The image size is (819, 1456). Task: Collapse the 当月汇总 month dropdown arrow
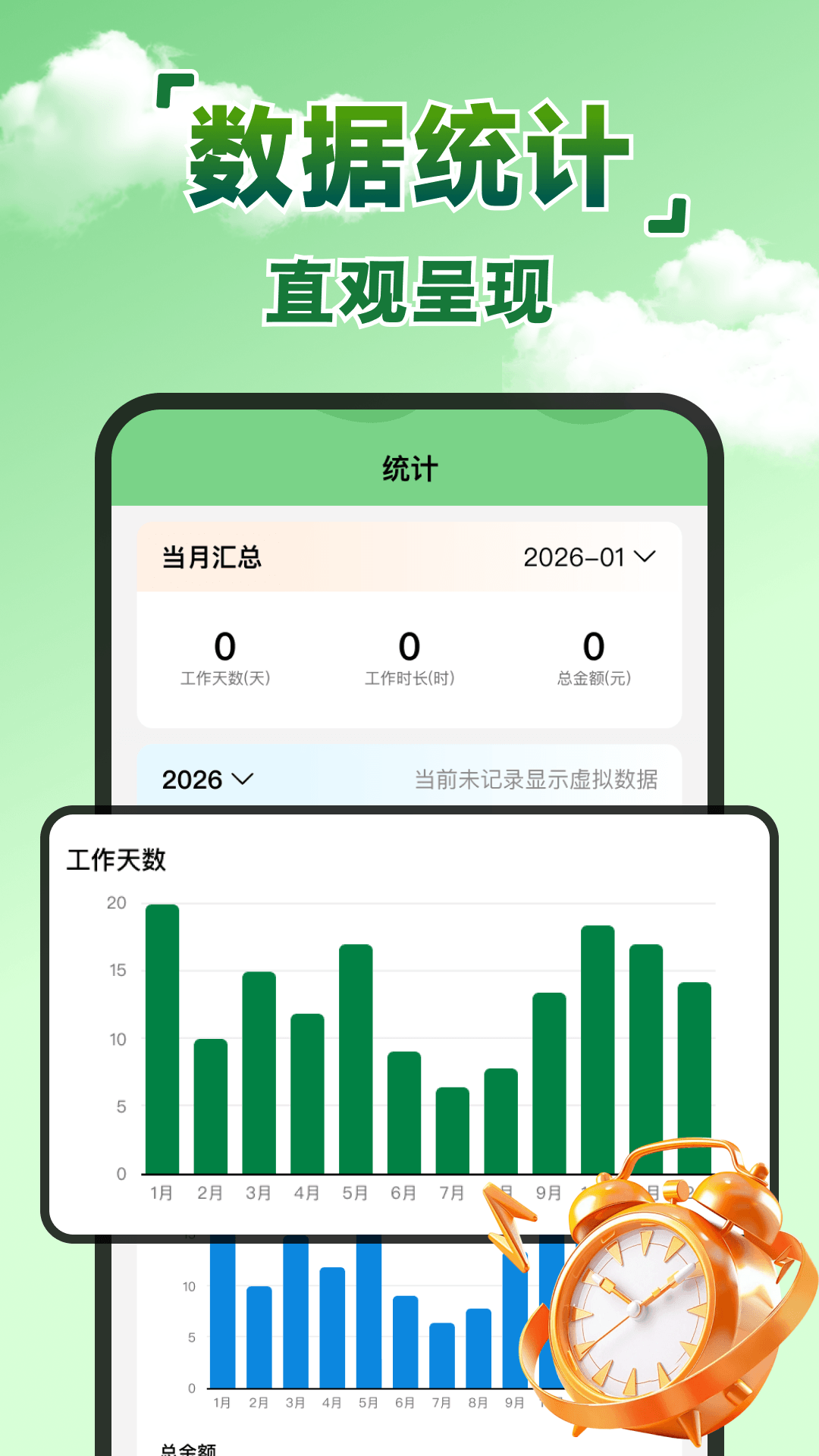point(646,559)
